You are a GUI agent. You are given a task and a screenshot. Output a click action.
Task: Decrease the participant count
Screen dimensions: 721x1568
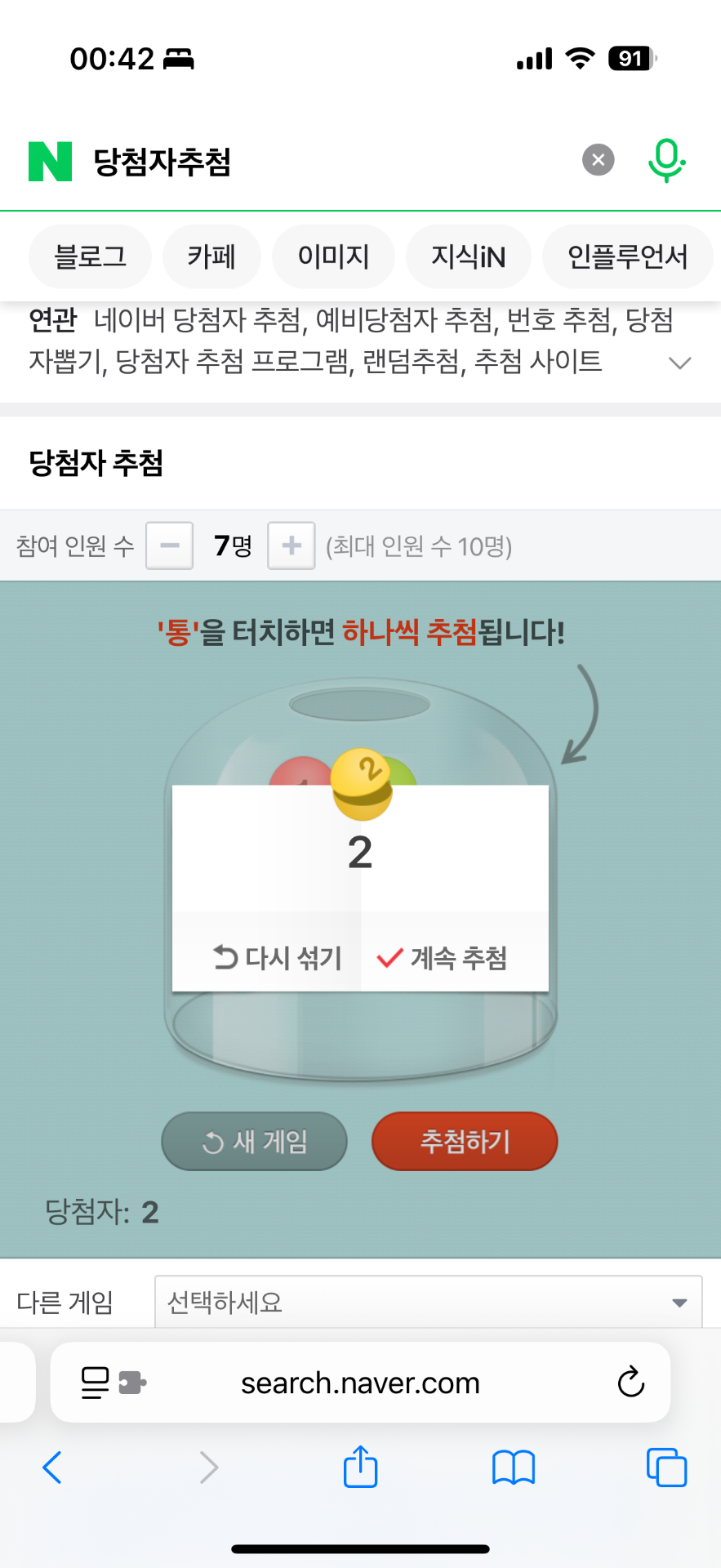(x=170, y=546)
